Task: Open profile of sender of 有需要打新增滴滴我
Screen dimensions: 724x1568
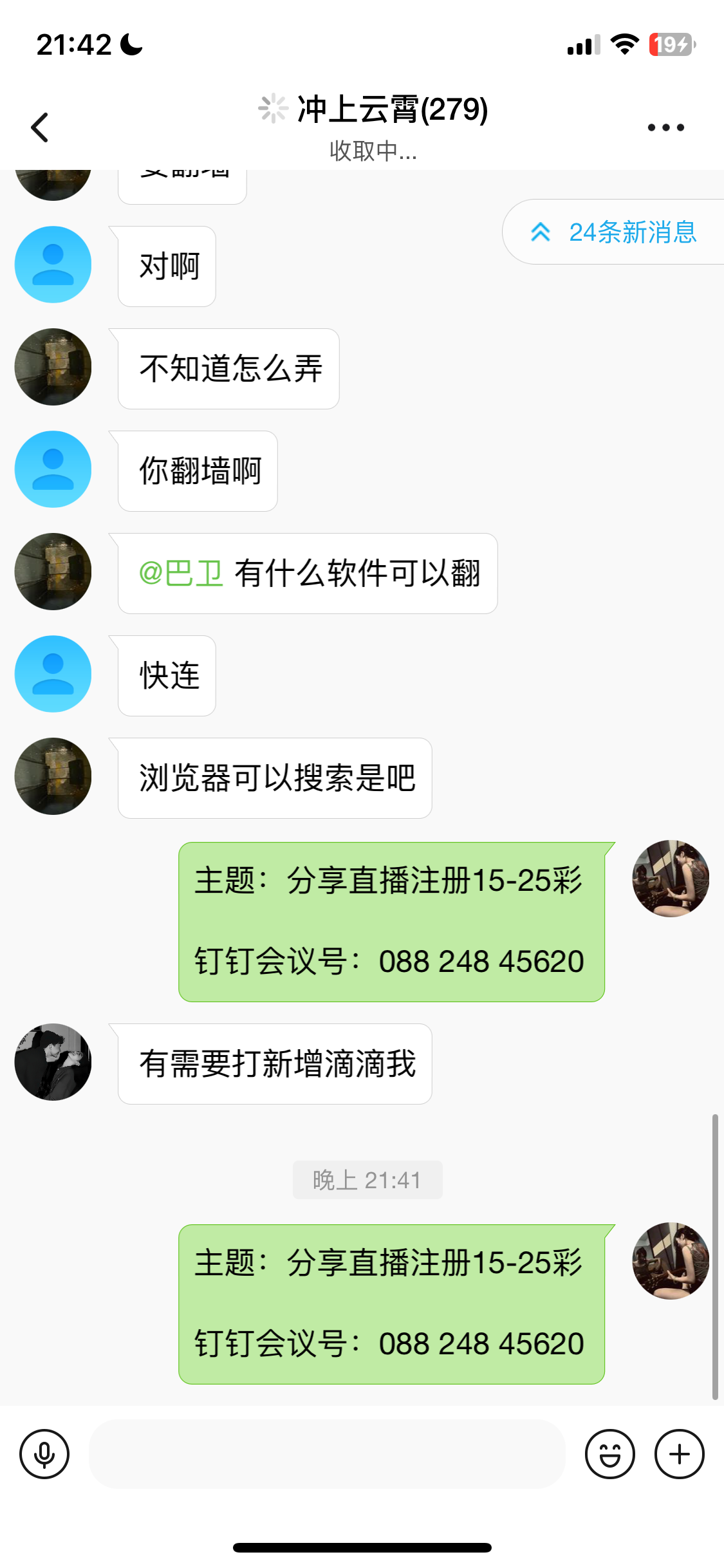Action: [53, 1062]
